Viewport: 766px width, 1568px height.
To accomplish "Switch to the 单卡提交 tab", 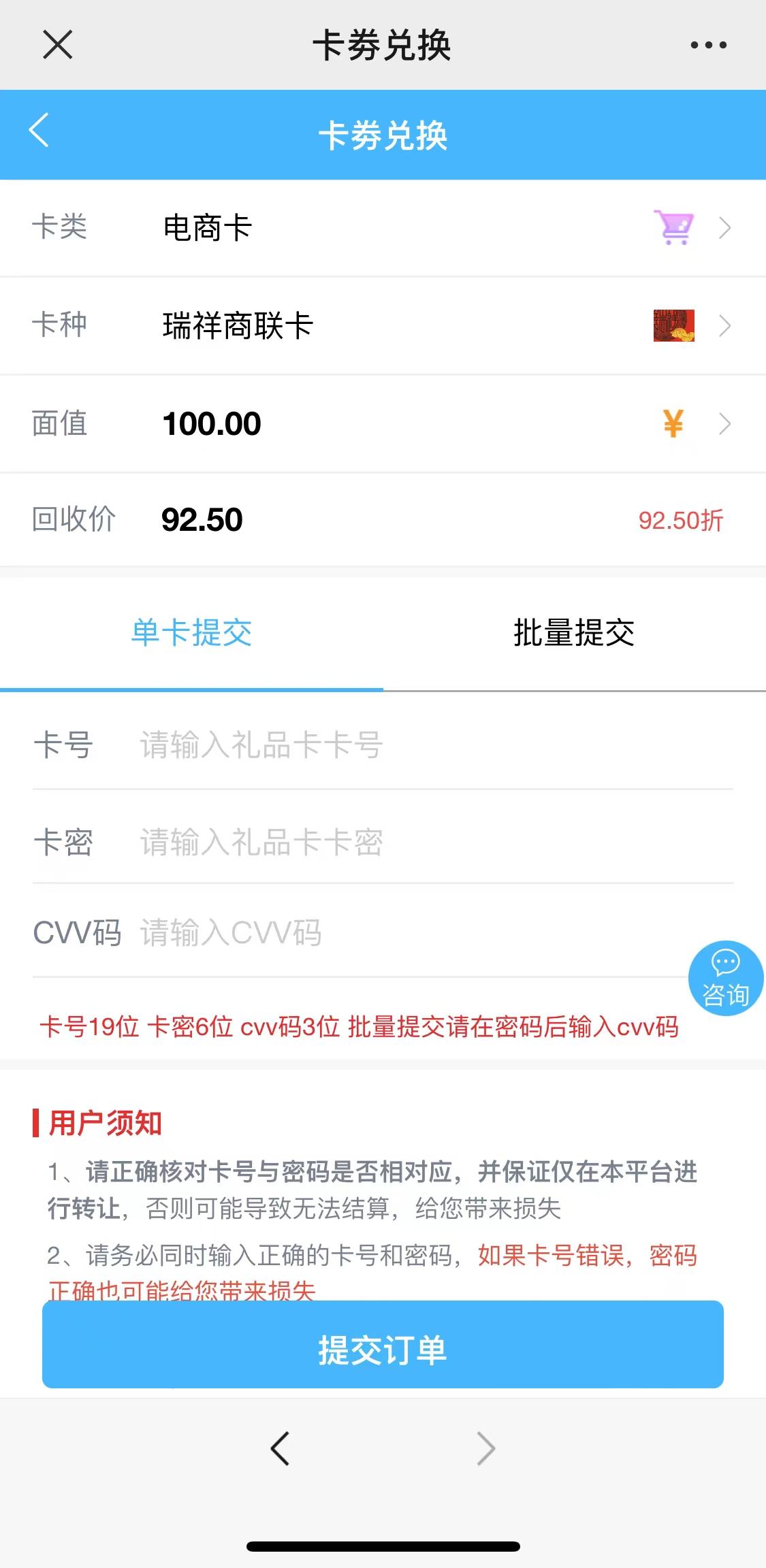I will 191,633.
